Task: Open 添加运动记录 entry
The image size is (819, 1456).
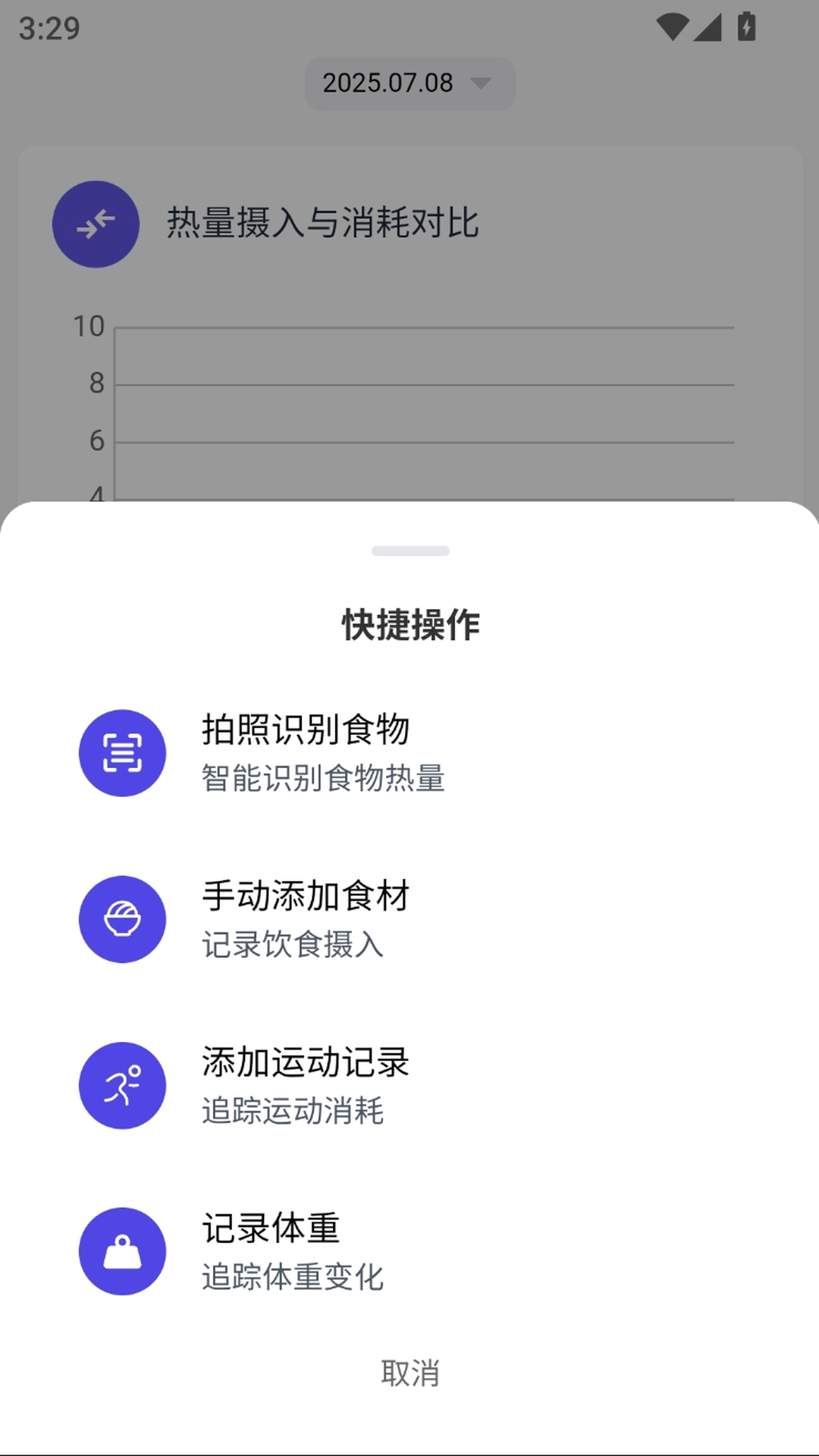Action: (x=305, y=1064)
